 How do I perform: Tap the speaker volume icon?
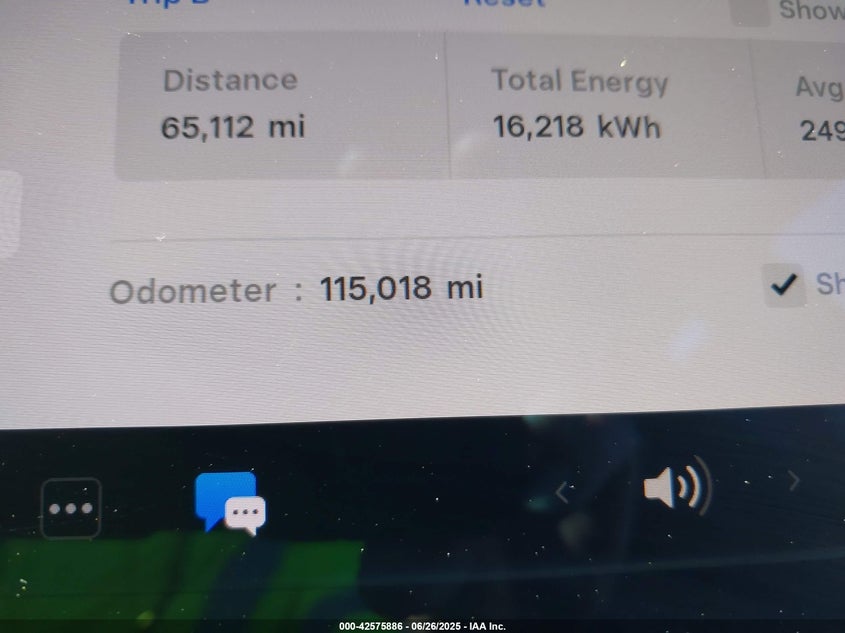coord(676,487)
